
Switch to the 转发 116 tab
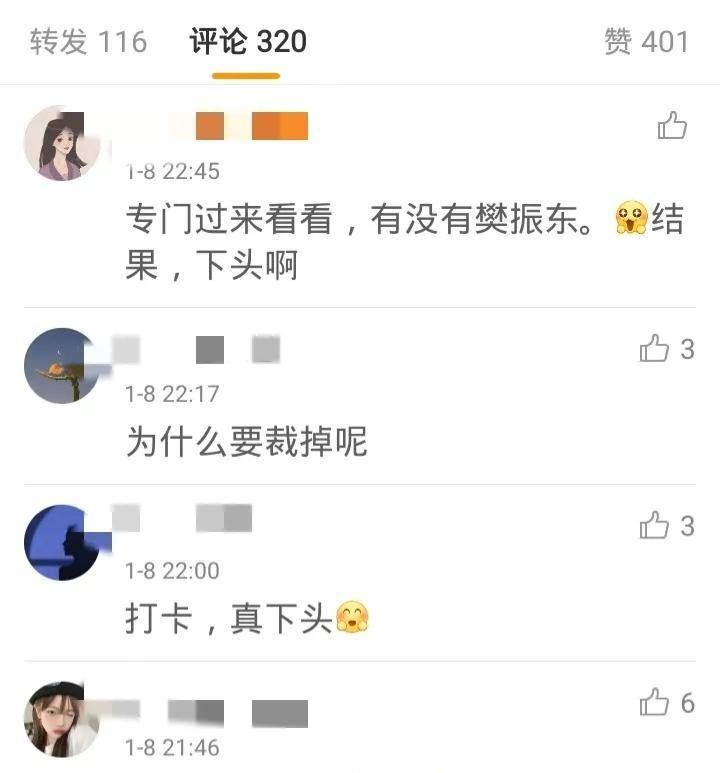tap(88, 42)
